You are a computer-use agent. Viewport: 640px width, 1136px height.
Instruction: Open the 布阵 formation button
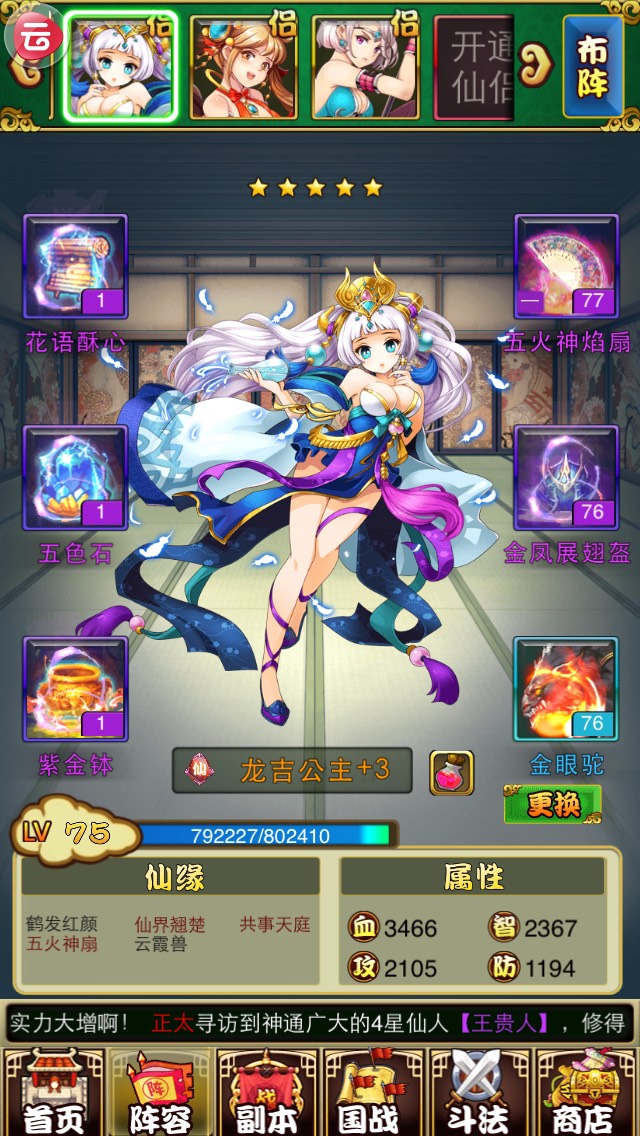592,66
